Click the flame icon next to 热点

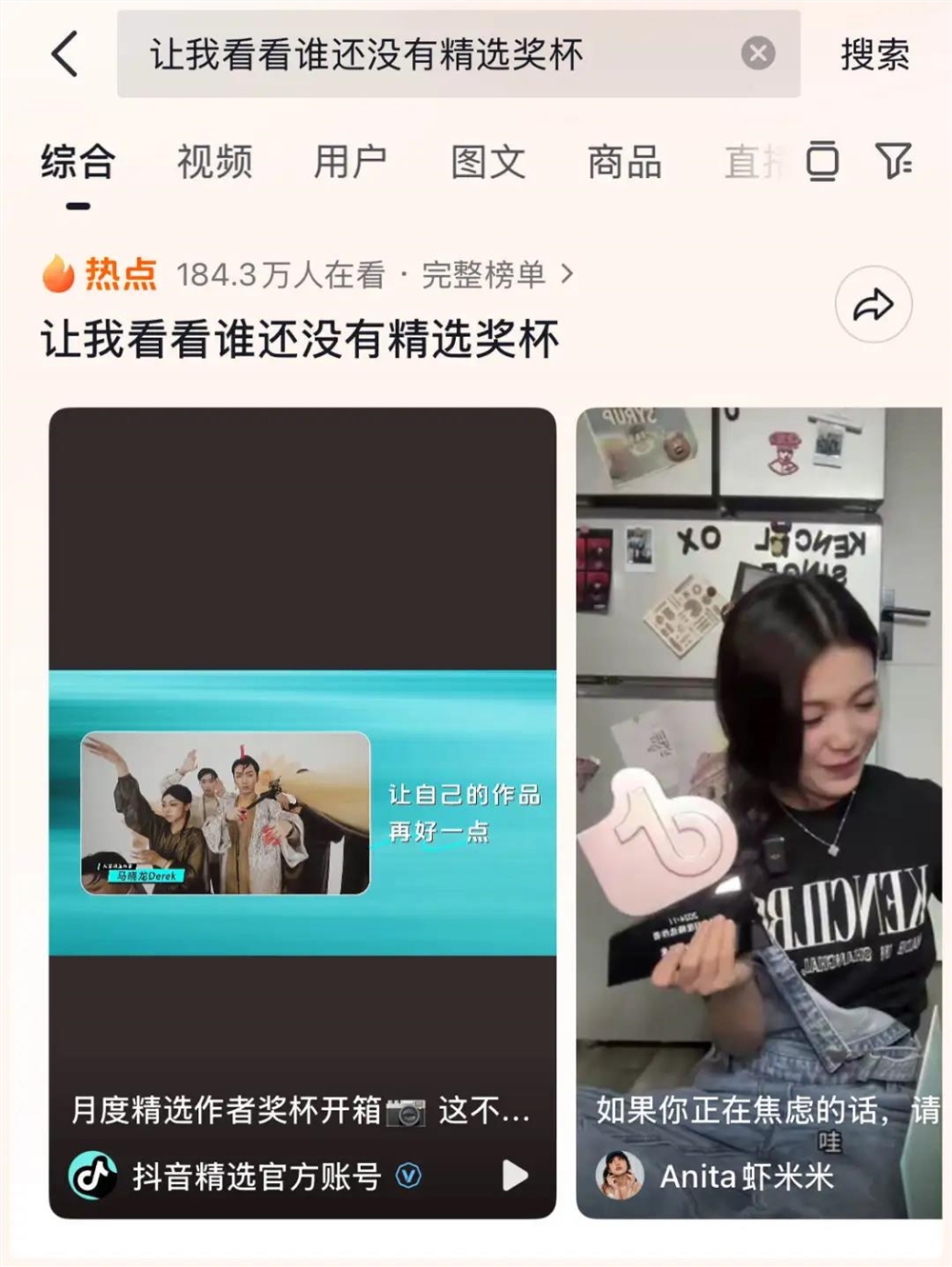57,273
